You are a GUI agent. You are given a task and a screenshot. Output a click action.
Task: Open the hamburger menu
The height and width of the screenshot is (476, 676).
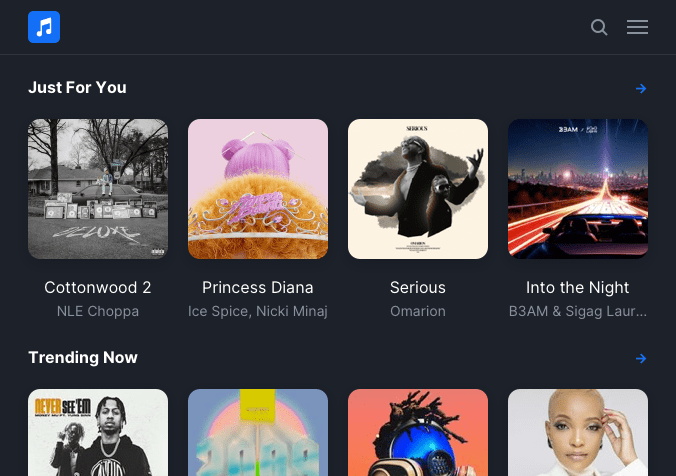637,27
